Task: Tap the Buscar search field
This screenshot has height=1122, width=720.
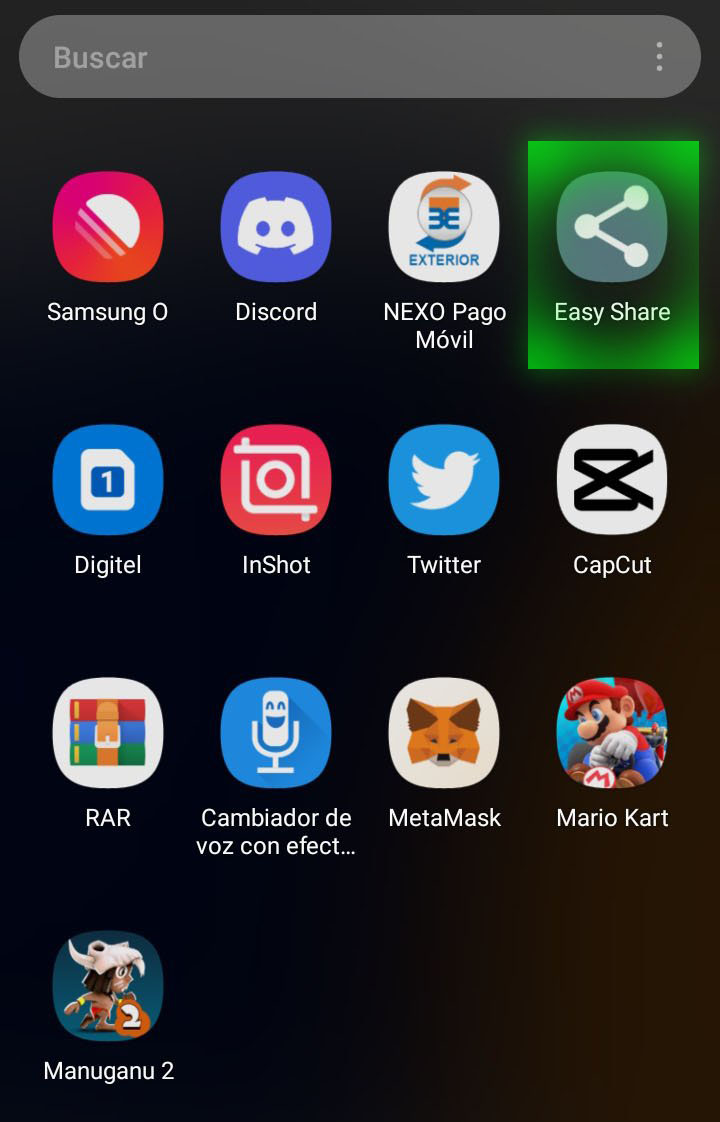Action: pos(330,57)
